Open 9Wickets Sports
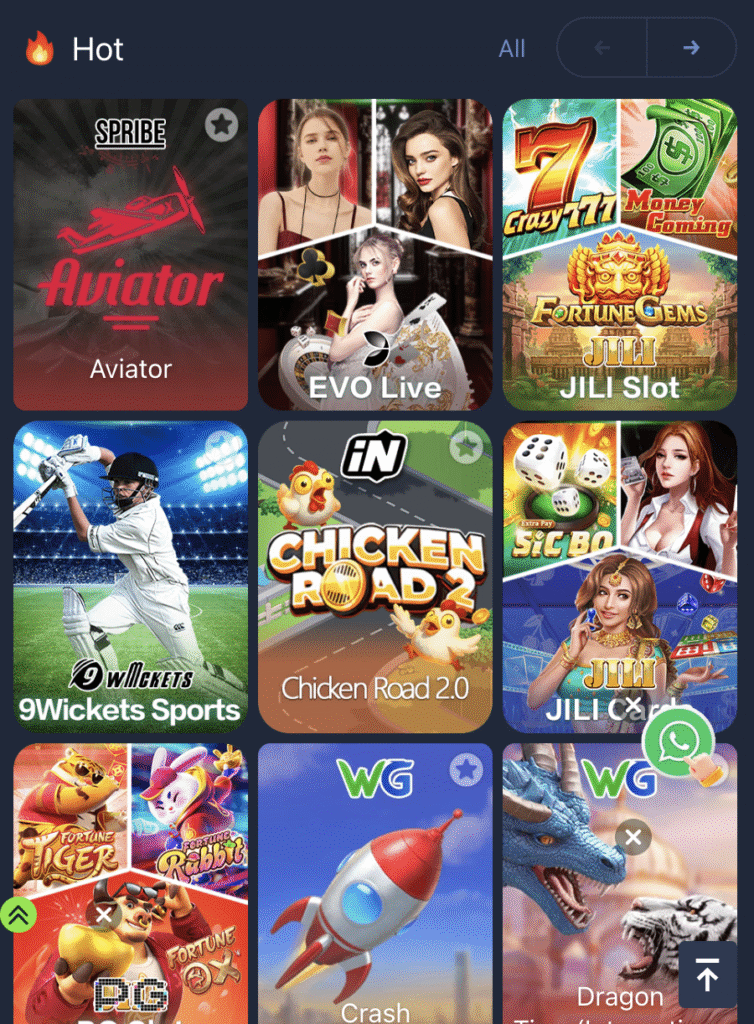The width and height of the screenshot is (754, 1024). [x=130, y=577]
